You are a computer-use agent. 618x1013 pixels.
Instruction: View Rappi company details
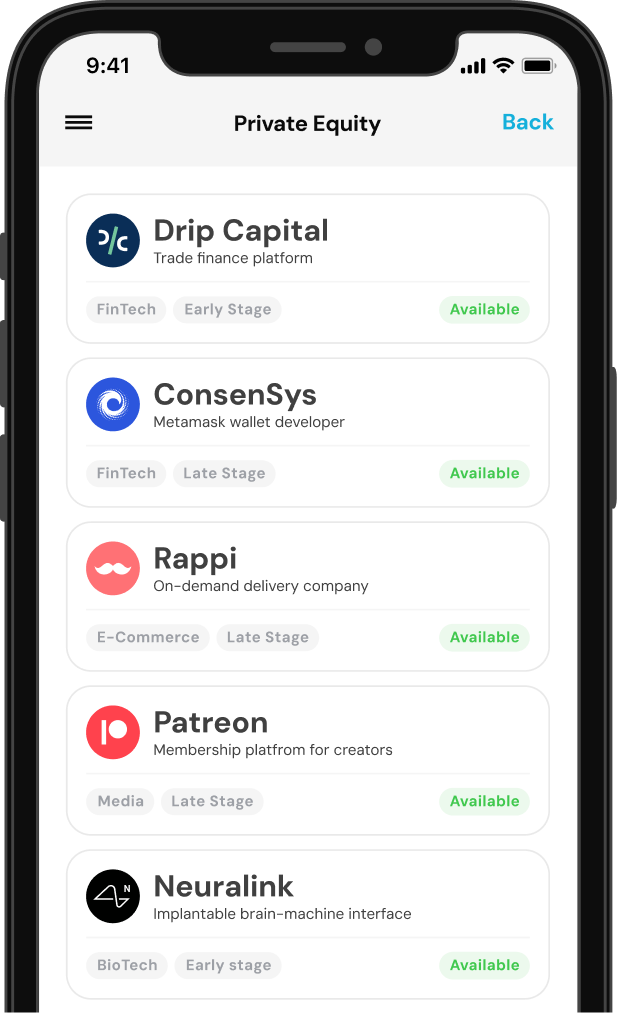(308, 597)
